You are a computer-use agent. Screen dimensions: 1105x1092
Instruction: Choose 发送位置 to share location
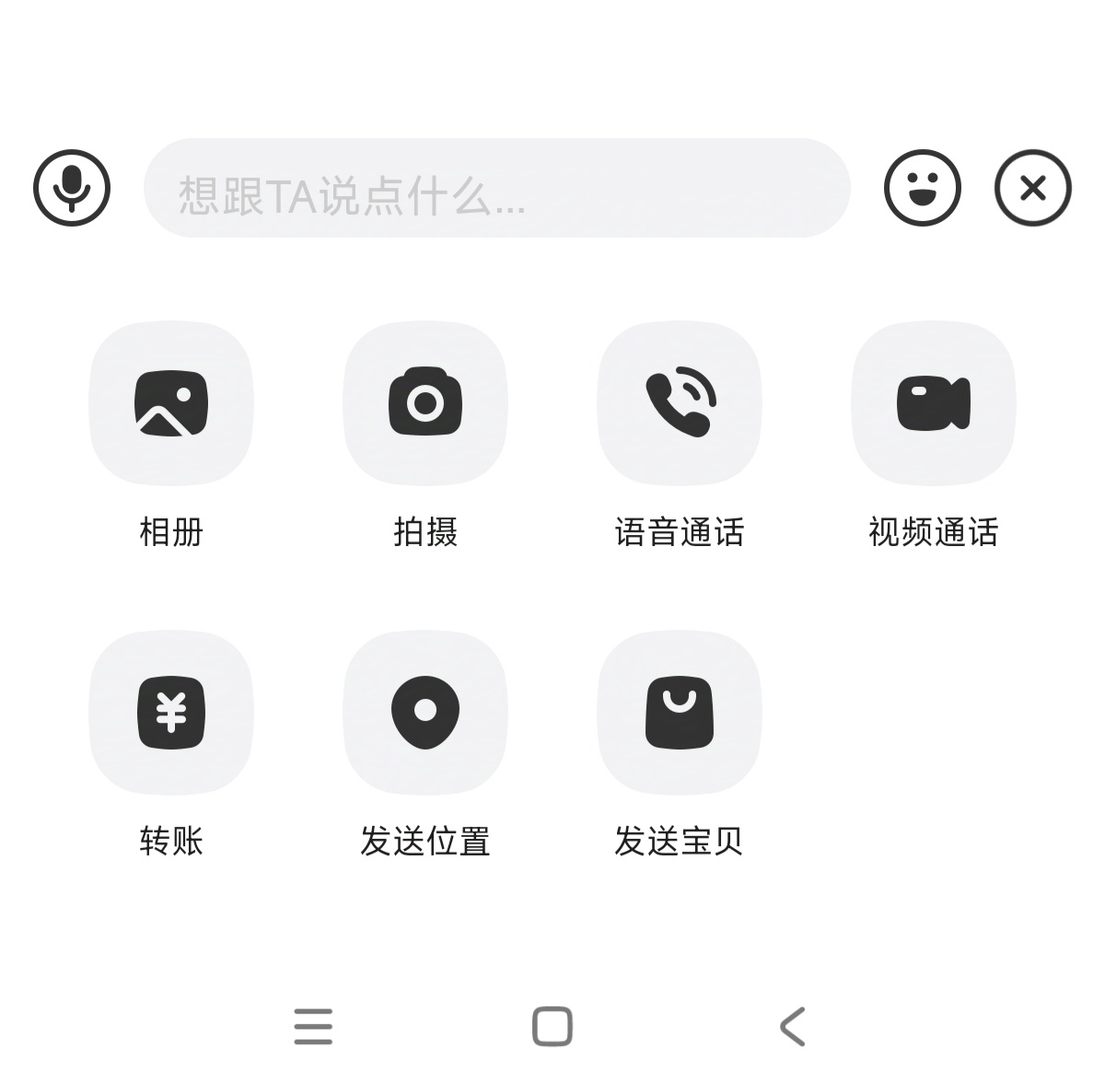(x=425, y=713)
